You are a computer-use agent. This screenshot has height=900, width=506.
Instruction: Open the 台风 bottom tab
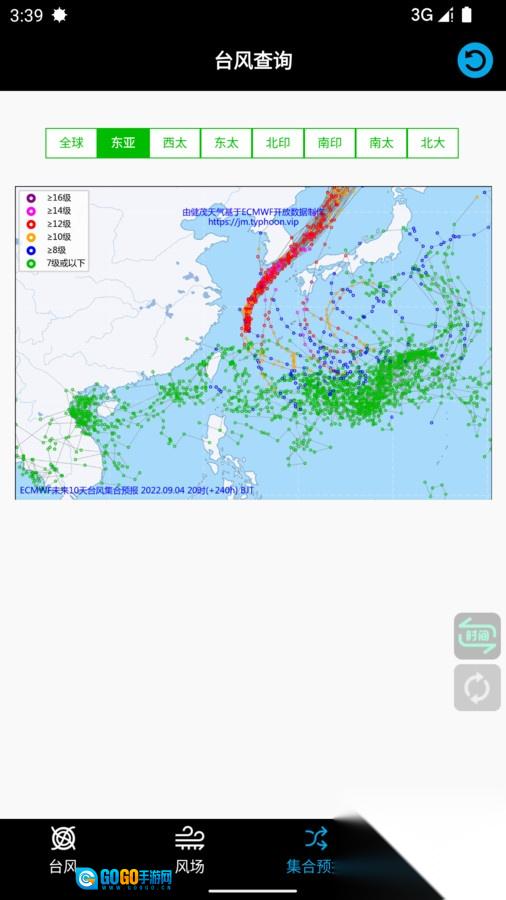(63, 849)
